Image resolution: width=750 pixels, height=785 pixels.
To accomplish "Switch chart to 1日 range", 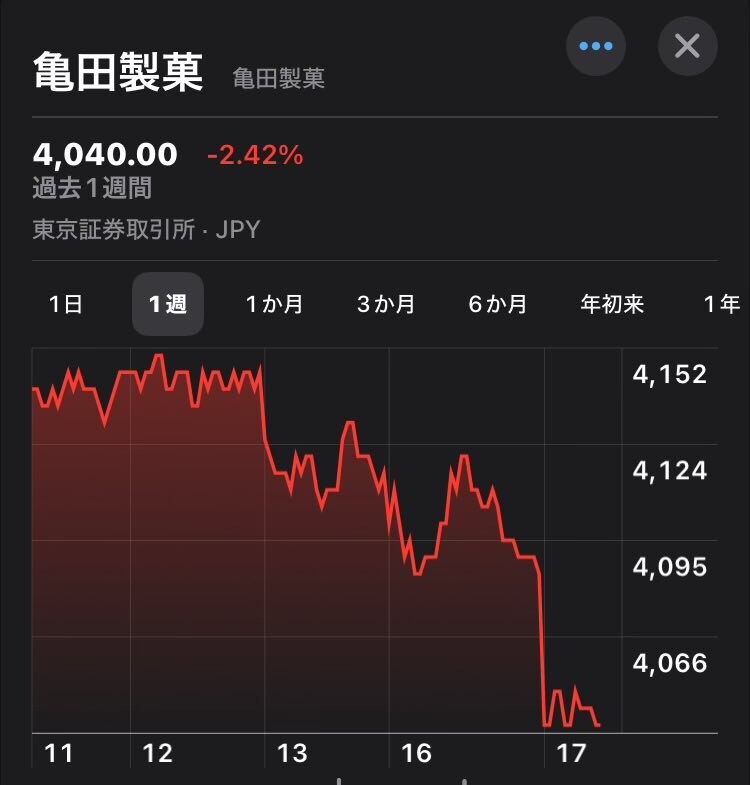I will 66,304.
